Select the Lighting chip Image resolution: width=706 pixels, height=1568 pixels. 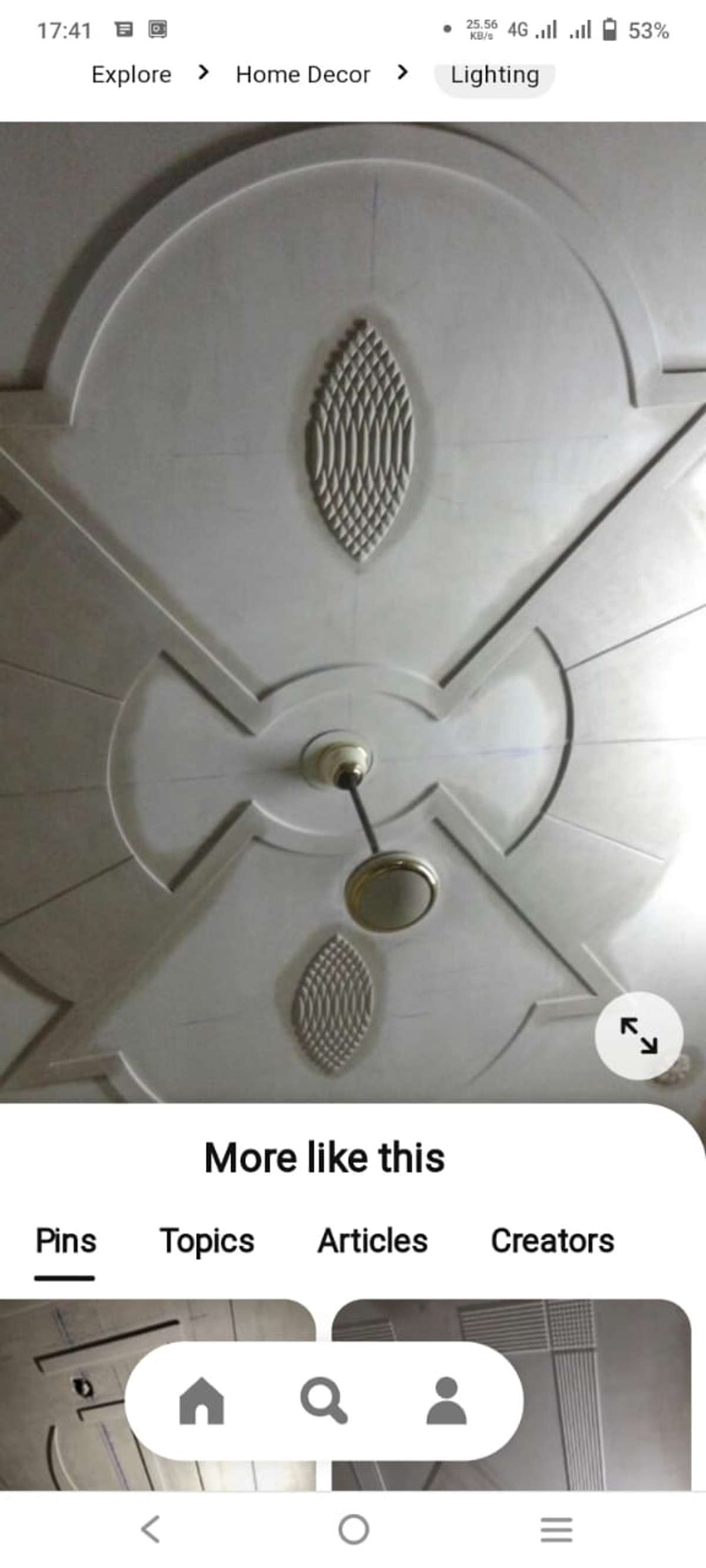point(494,75)
